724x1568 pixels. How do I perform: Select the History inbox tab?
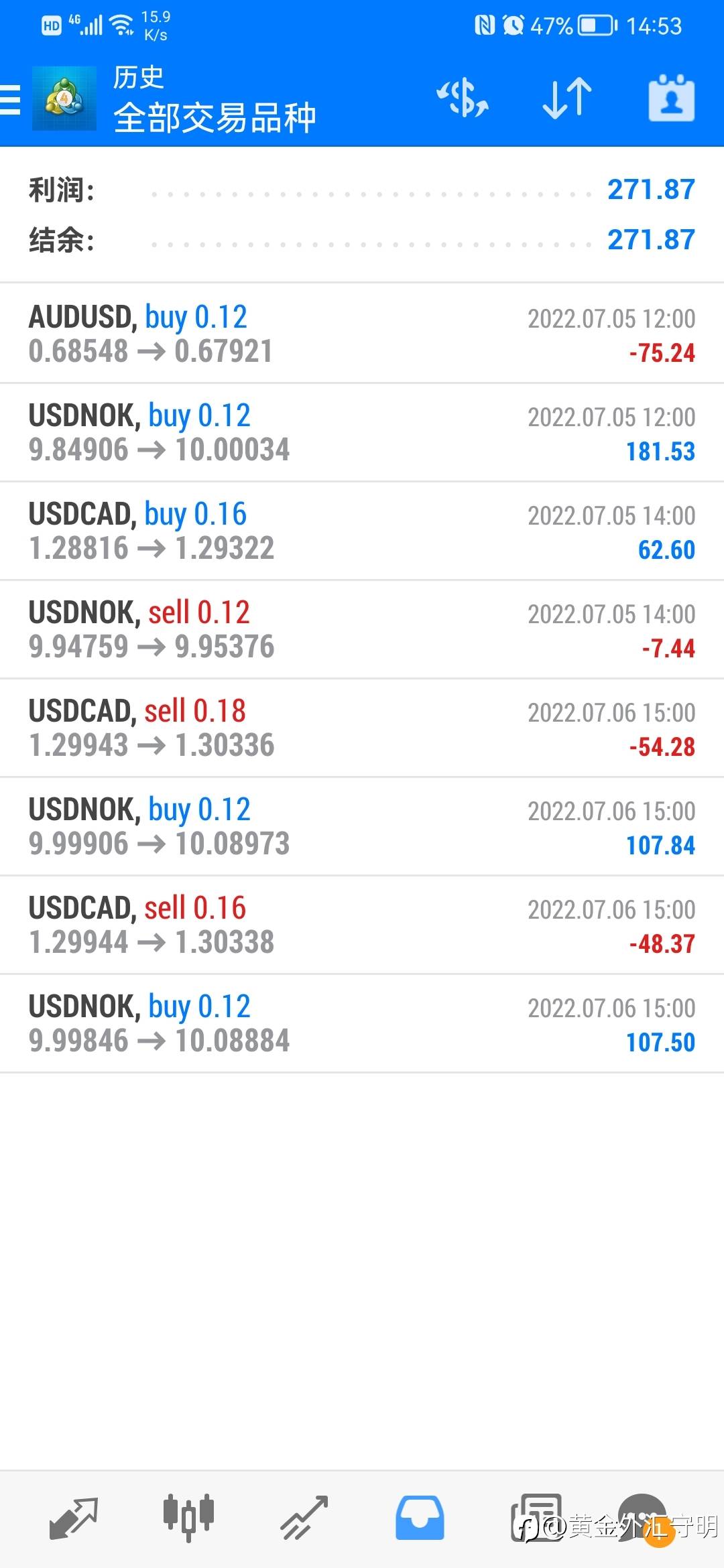point(420,1517)
